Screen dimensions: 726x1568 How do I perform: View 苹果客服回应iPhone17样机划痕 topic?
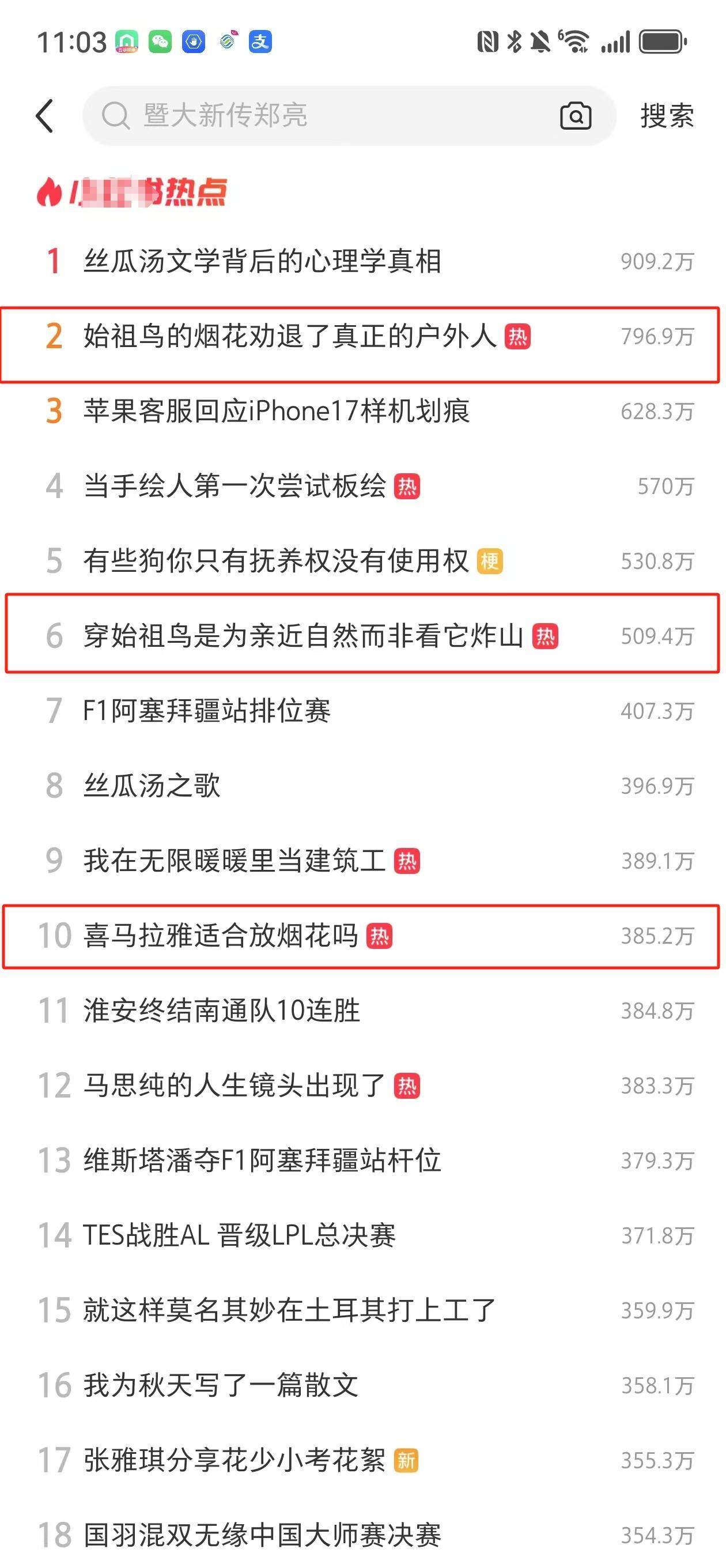coord(276,411)
